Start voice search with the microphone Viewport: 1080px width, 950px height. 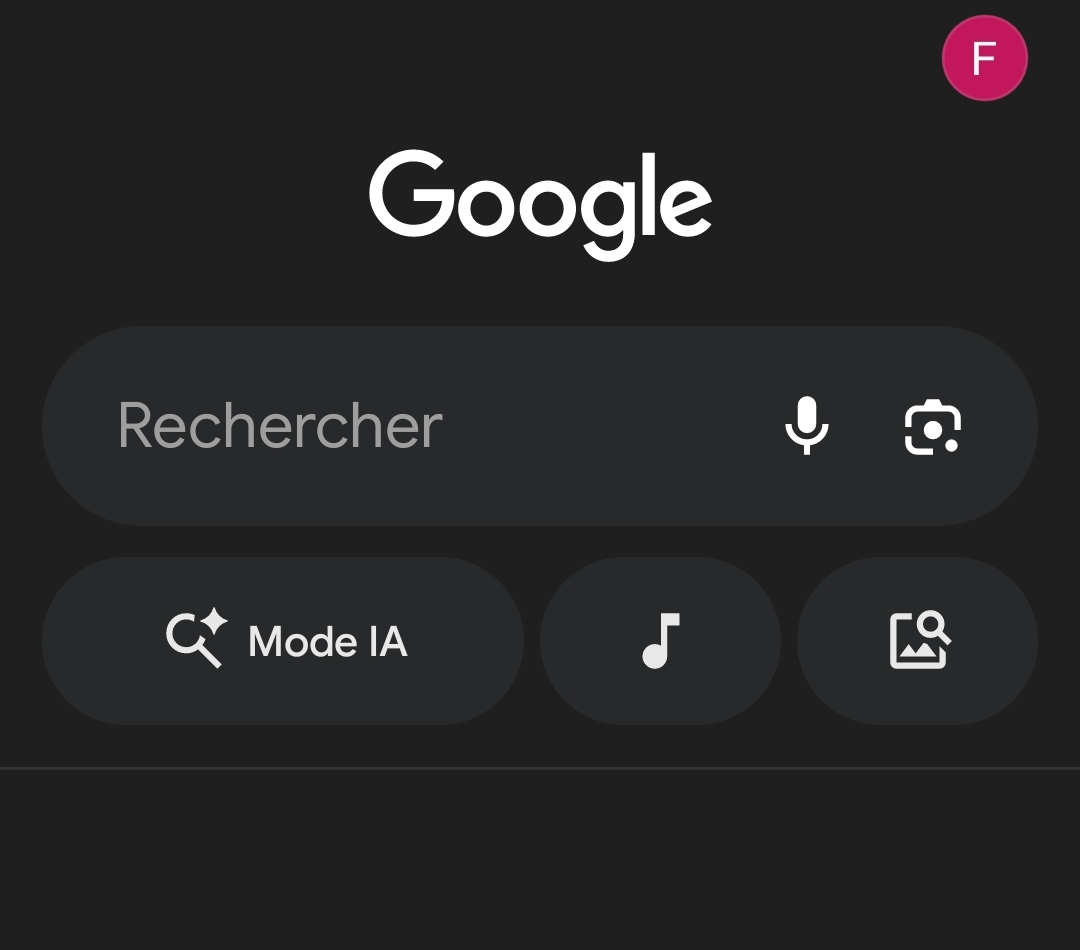point(806,426)
